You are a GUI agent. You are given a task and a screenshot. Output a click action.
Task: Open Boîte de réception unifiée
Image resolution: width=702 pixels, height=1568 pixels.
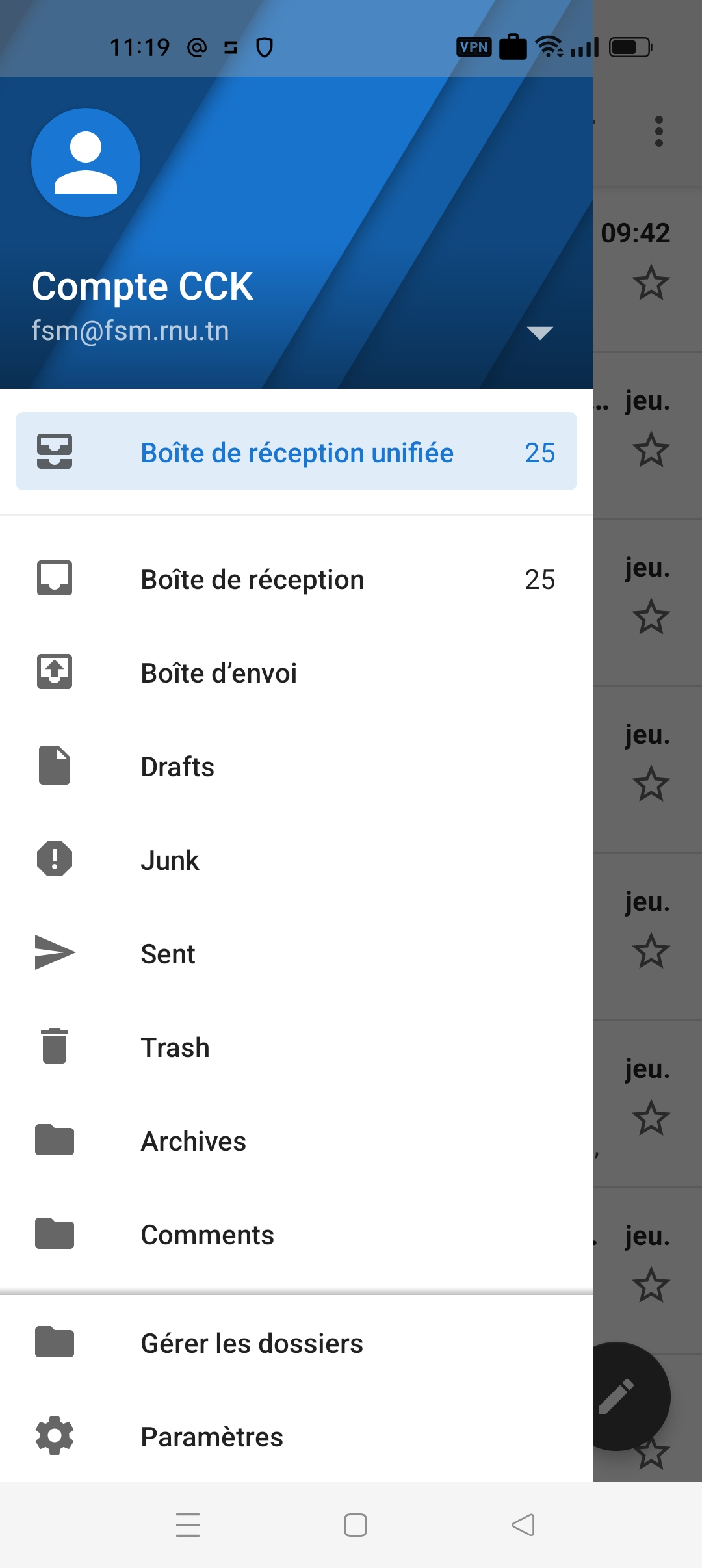pyautogui.click(x=296, y=451)
